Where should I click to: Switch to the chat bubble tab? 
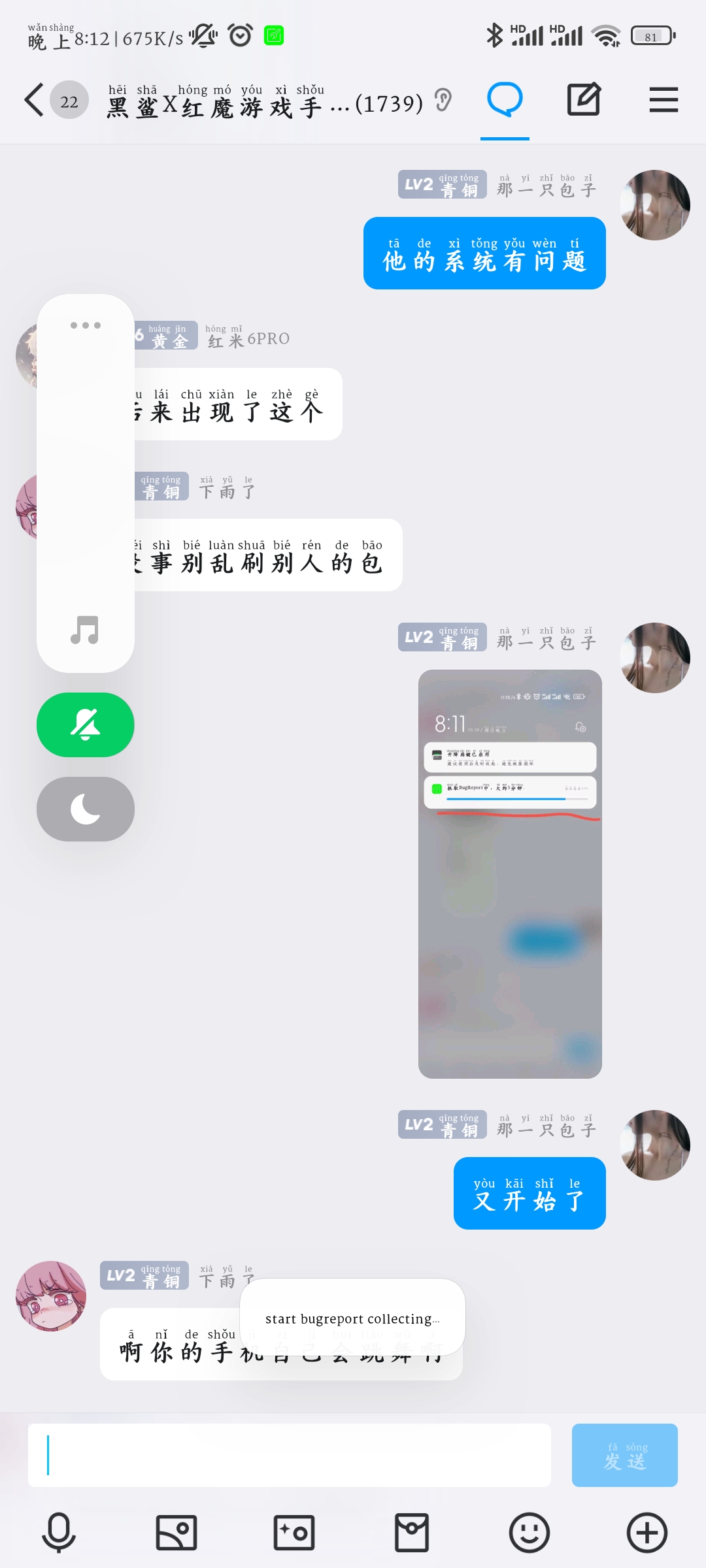coord(505,101)
